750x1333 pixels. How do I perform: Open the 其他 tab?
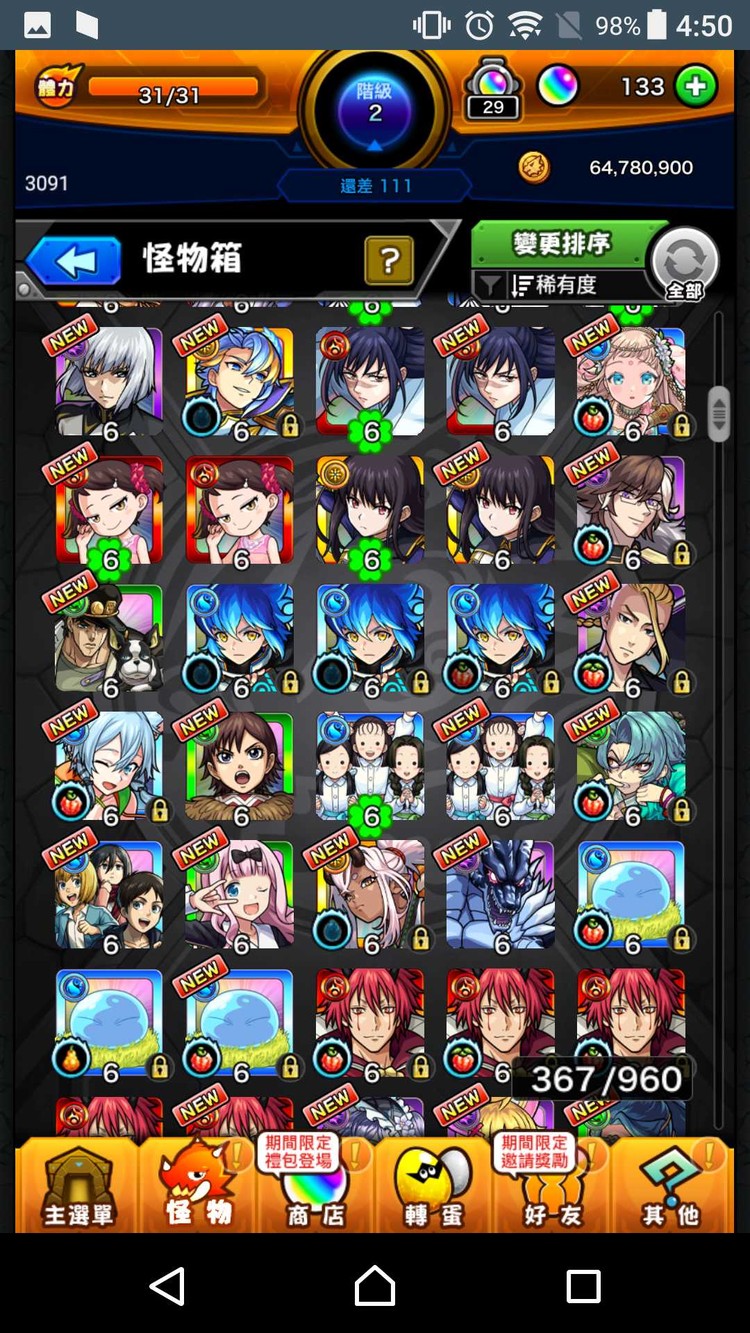(x=670, y=1187)
